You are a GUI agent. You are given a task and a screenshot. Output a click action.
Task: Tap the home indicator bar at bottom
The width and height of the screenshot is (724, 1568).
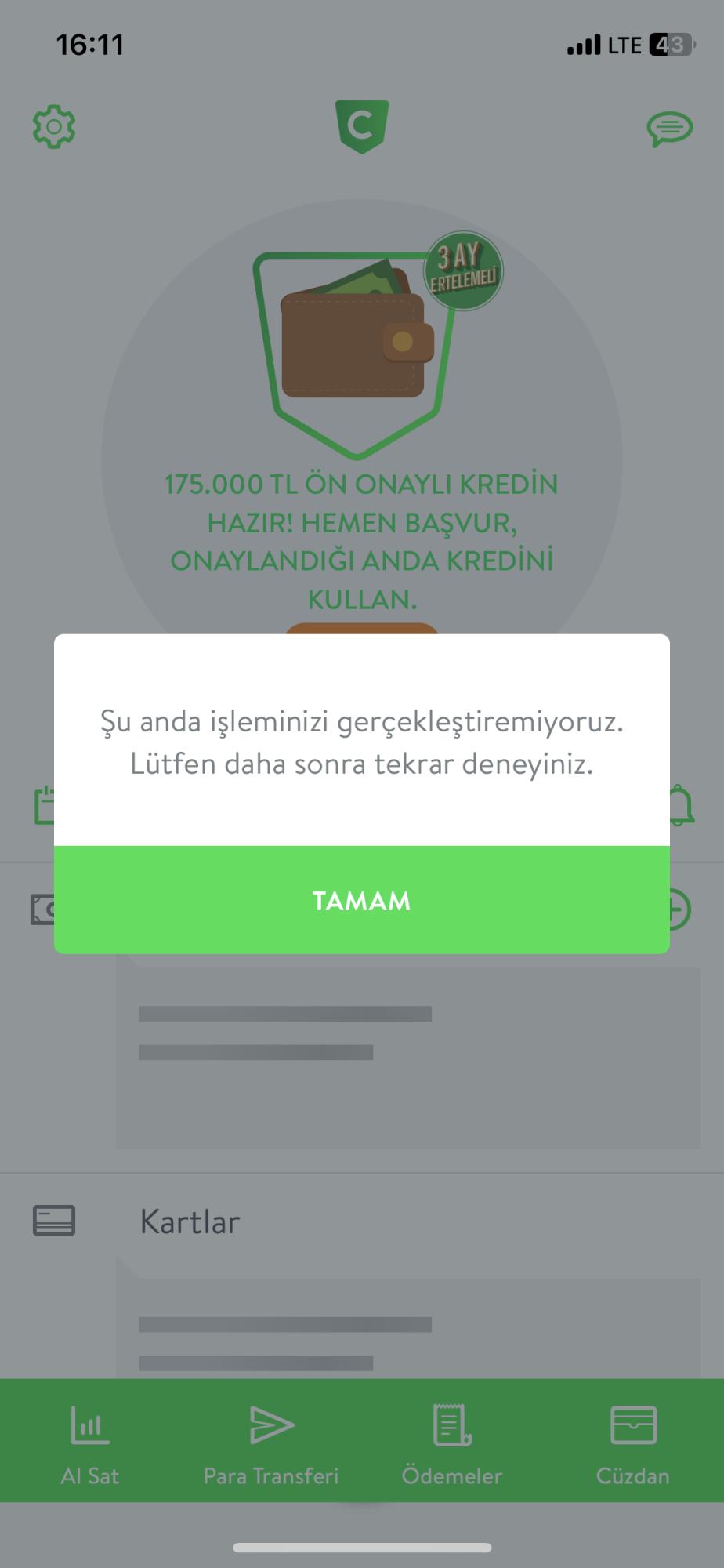pyautogui.click(x=362, y=1548)
